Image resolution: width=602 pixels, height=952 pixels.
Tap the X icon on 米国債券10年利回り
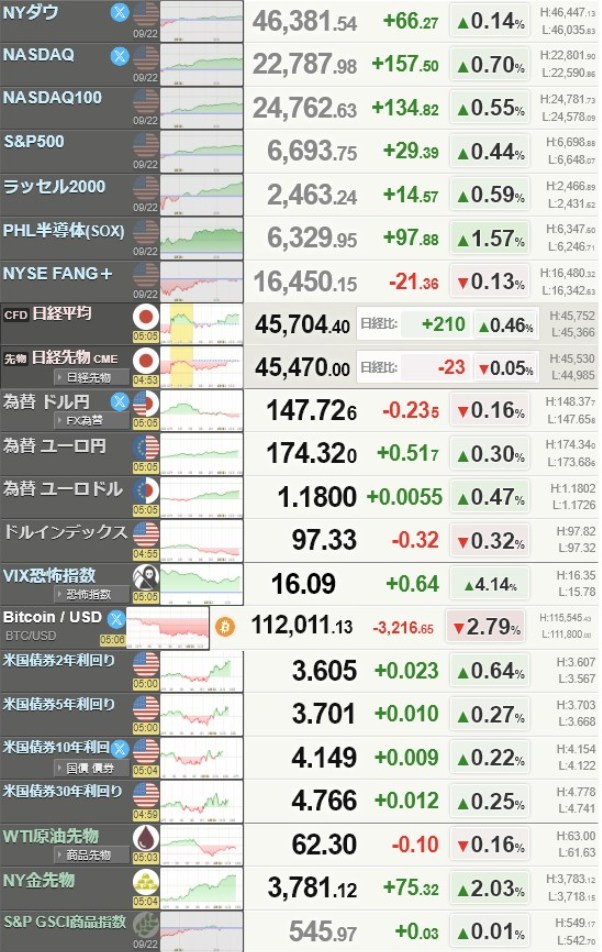(120, 748)
